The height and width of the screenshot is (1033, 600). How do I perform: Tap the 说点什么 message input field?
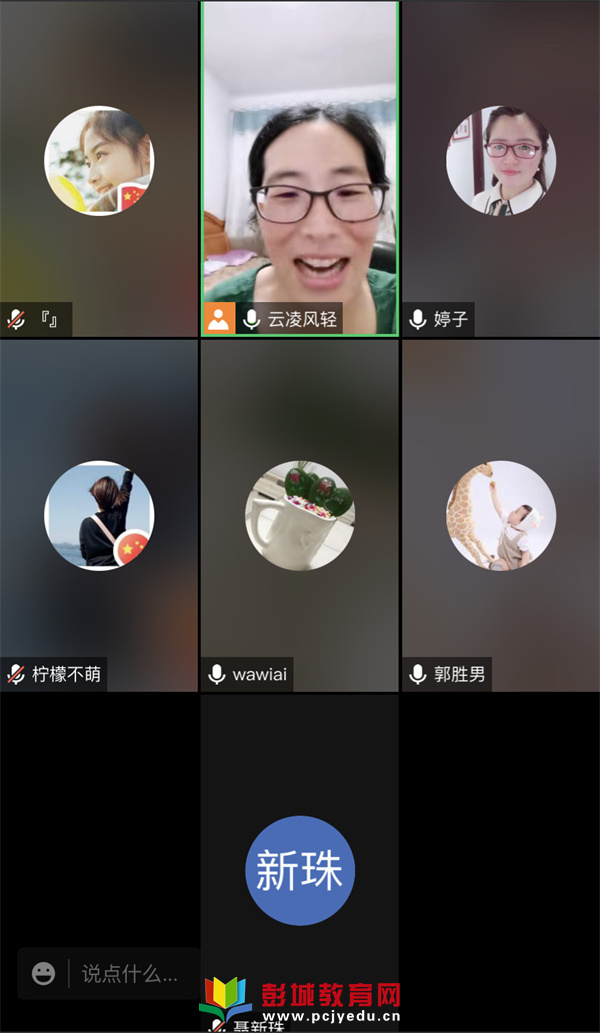click(x=130, y=973)
